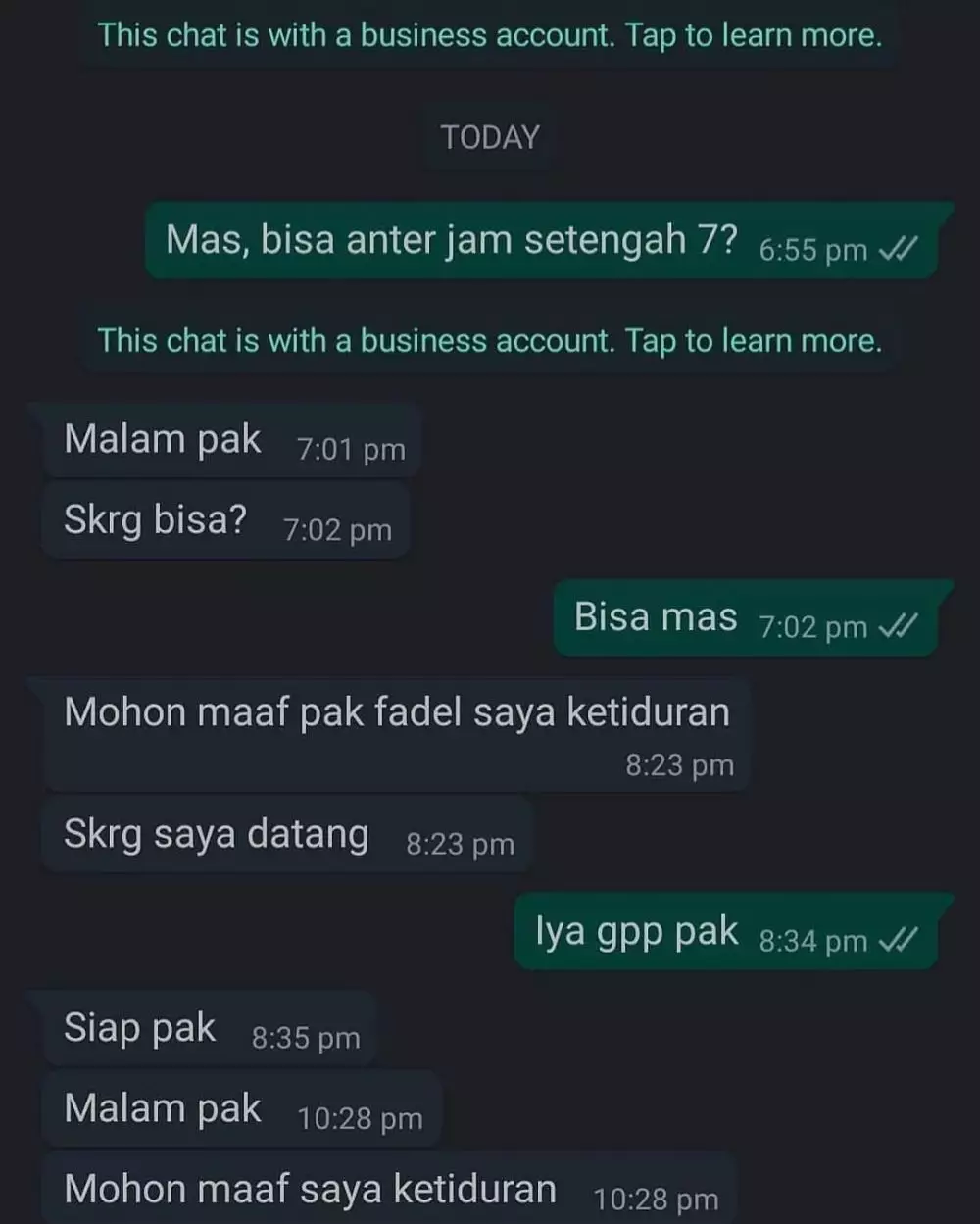Click the 'Iya gpp pak' reply bubble

(x=636, y=932)
